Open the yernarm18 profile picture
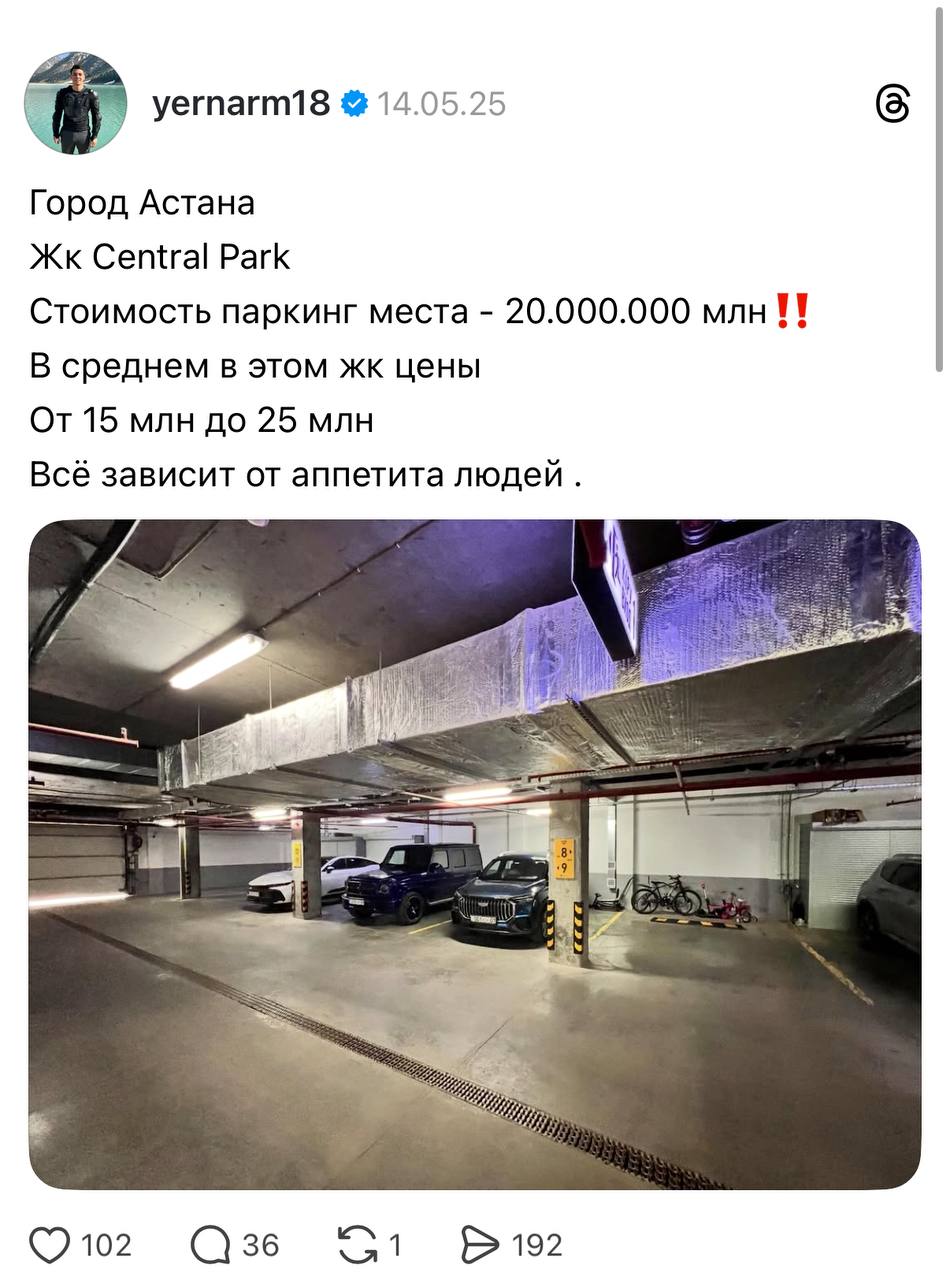The height and width of the screenshot is (1280, 950). click(x=76, y=103)
